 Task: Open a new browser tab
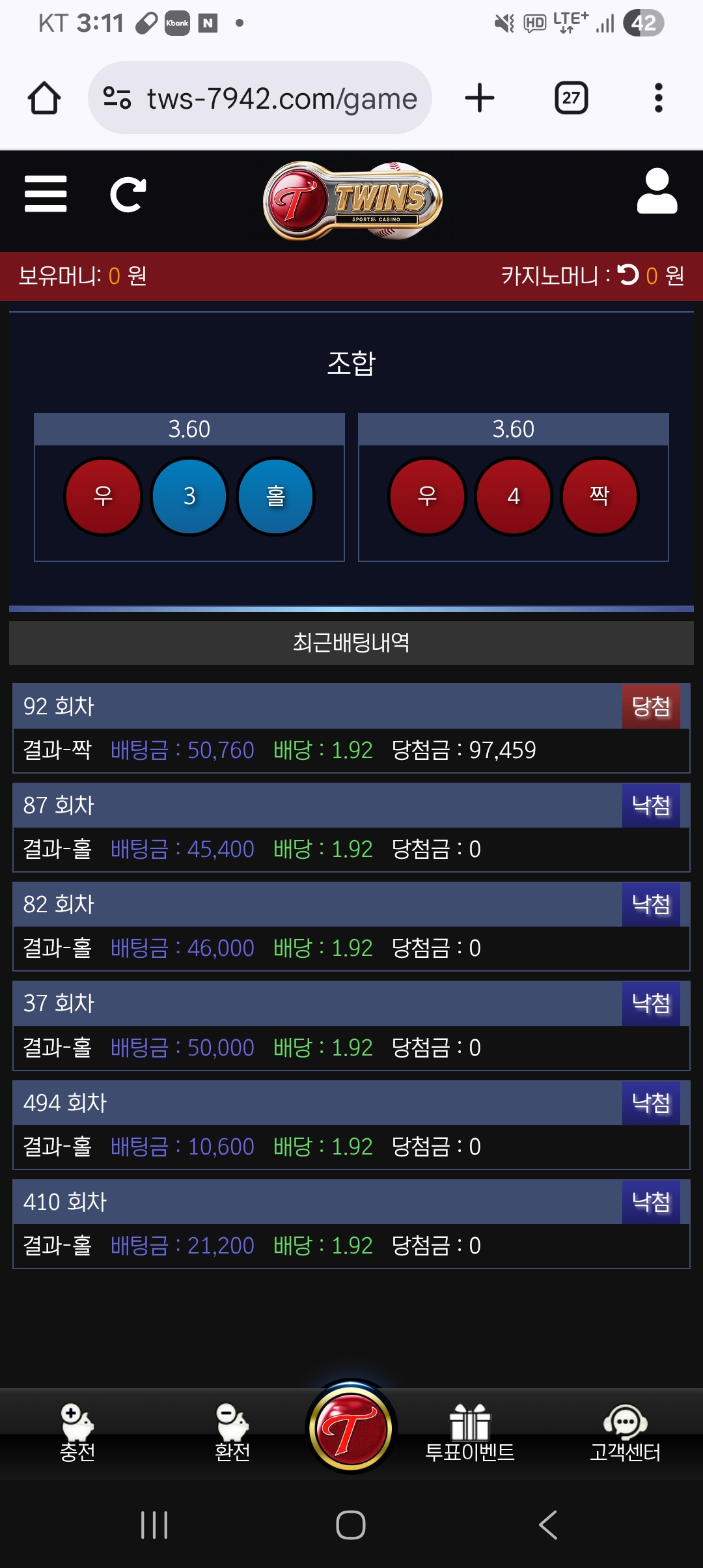point(480,98)
